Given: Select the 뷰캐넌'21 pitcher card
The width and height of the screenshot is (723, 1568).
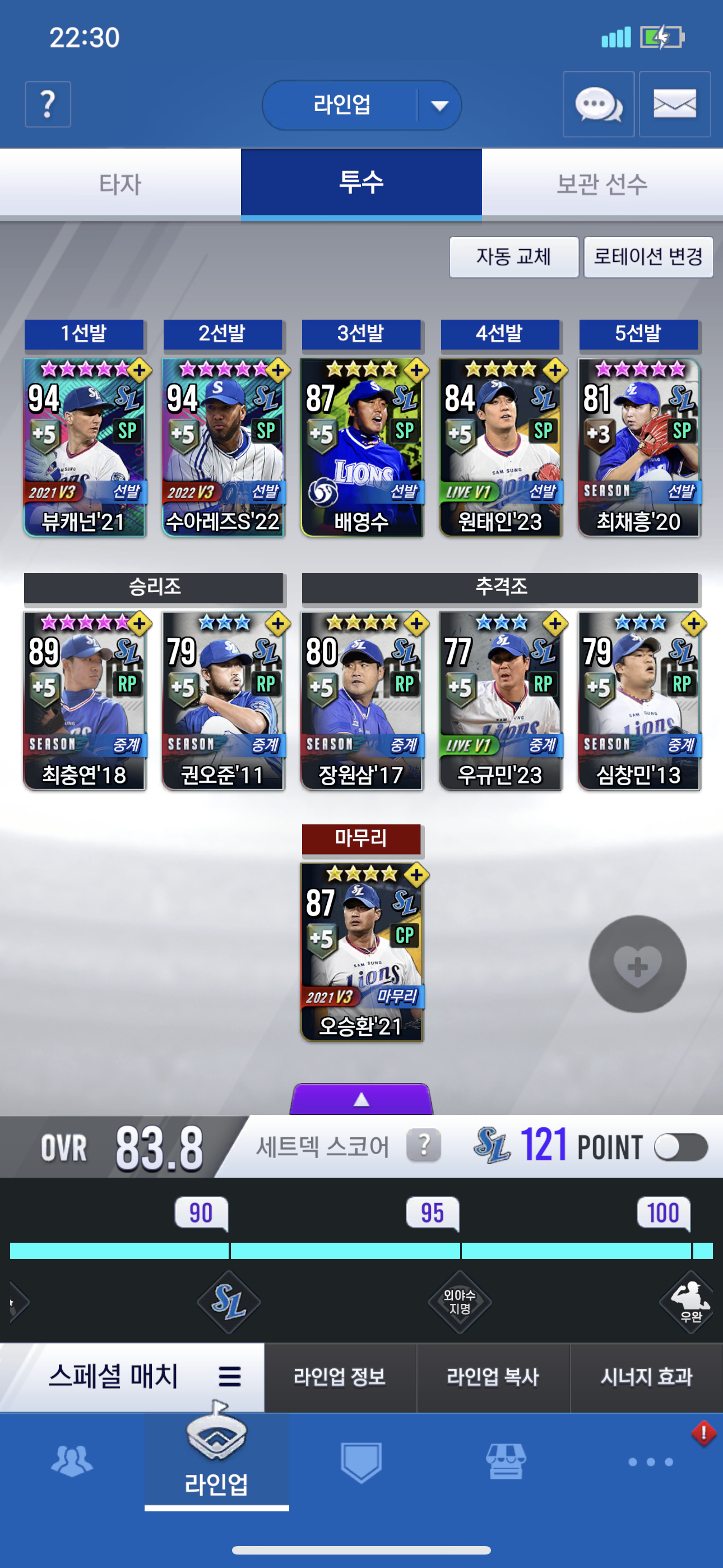Looking at the screenshot, I should click(85, 448).
